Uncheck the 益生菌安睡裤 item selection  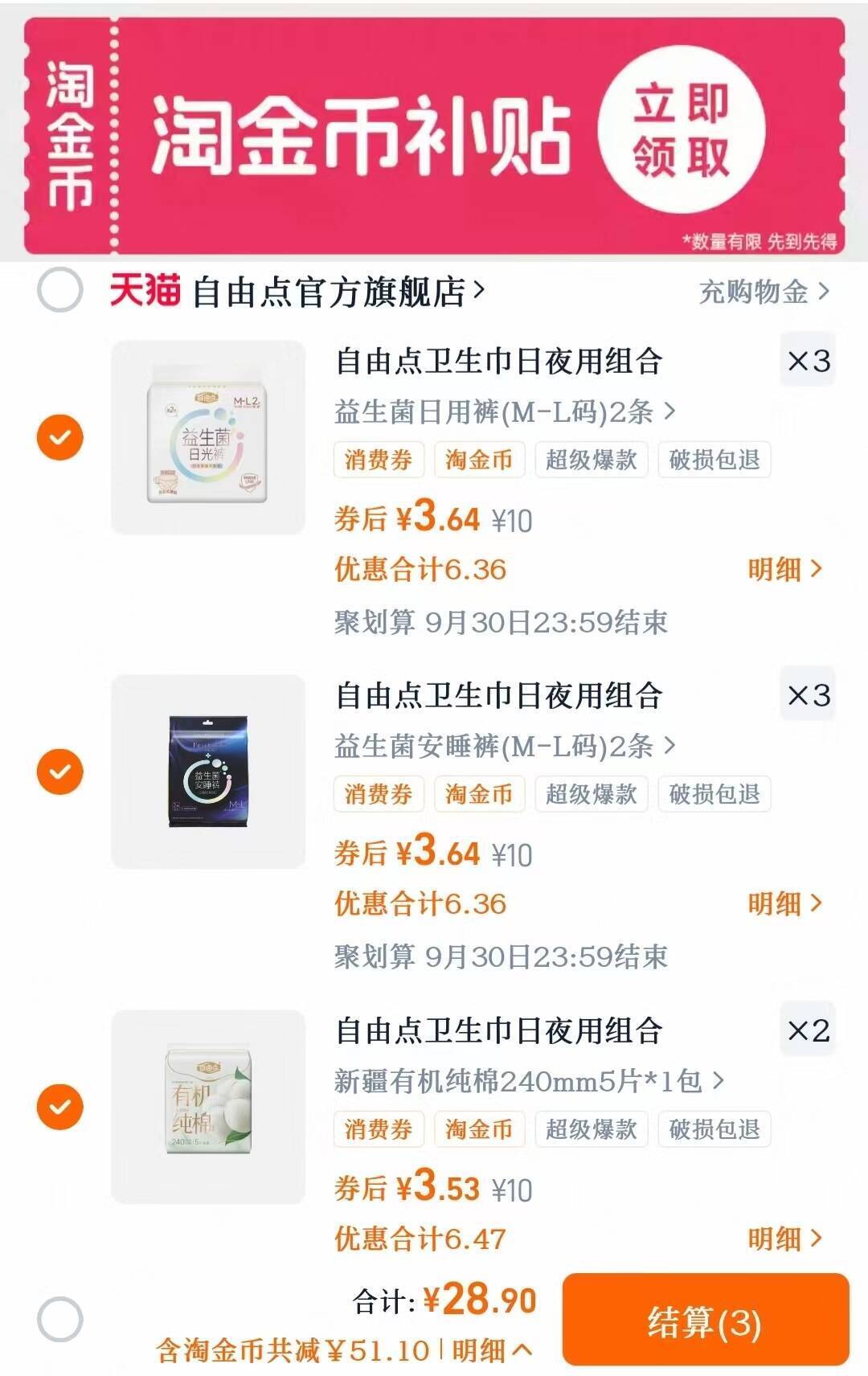click(x=58, y=772)
